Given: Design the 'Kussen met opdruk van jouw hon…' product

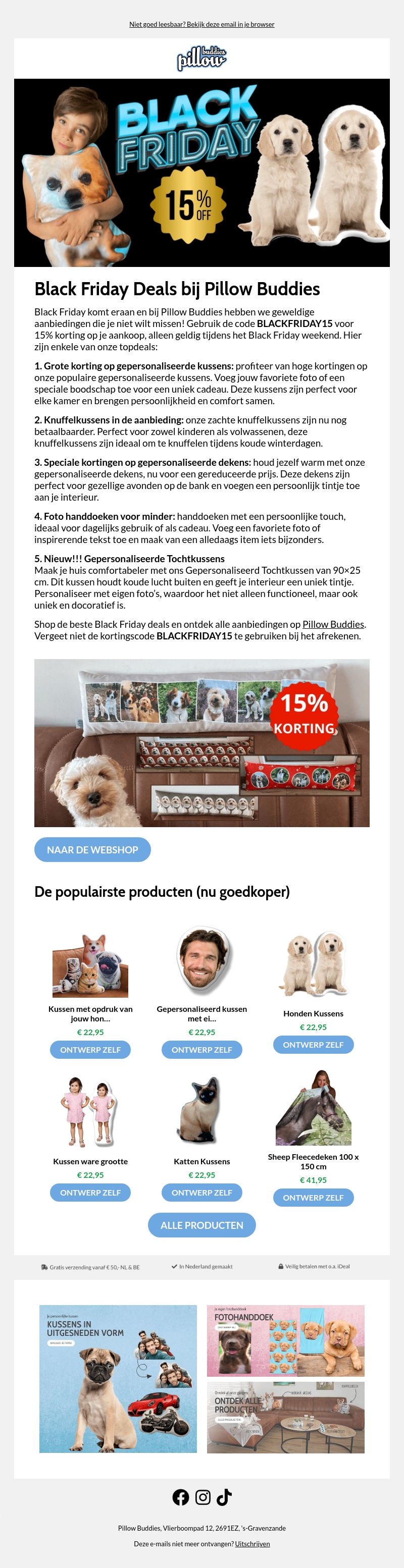Looking at the screenshot, I should [90, 1049].
